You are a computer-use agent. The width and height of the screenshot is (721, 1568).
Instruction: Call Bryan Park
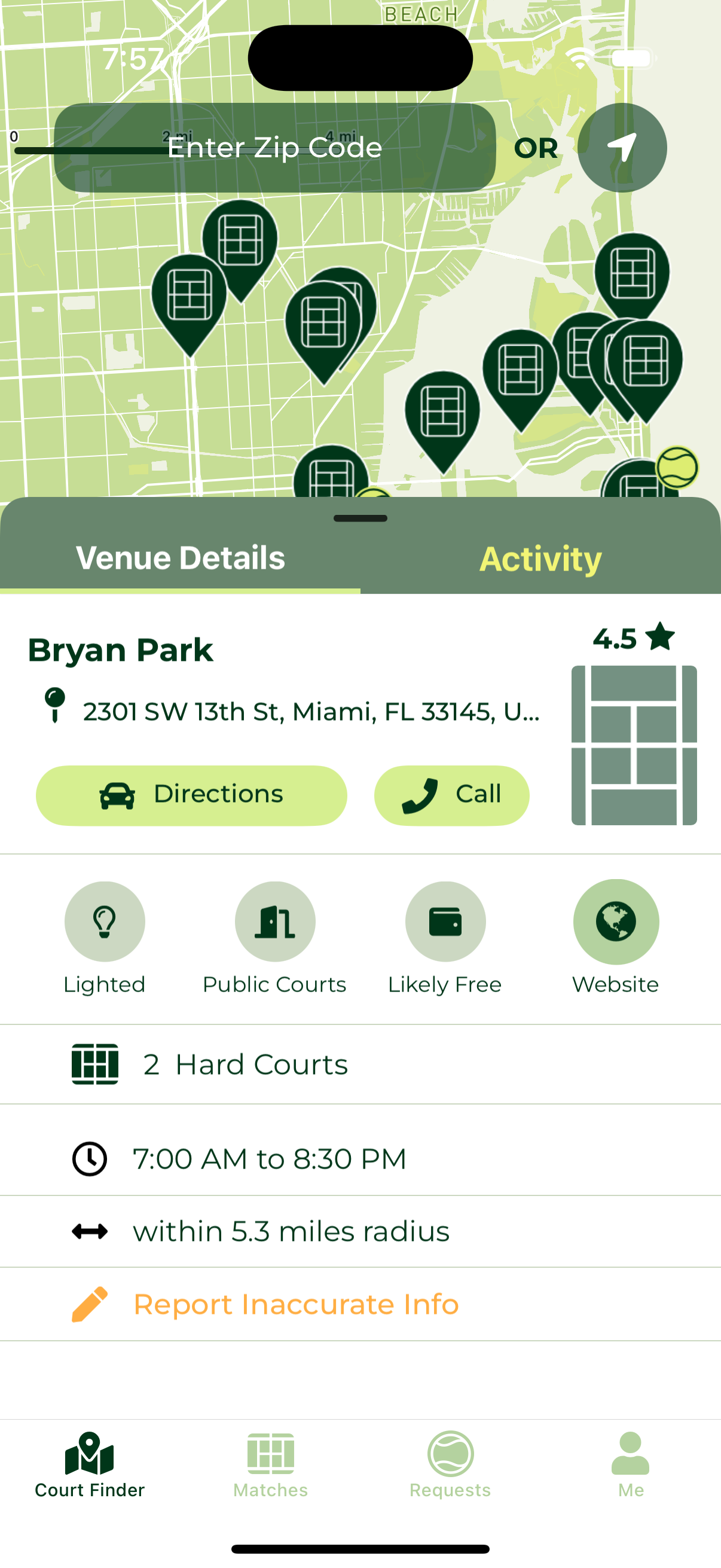[x=451, y=795]
